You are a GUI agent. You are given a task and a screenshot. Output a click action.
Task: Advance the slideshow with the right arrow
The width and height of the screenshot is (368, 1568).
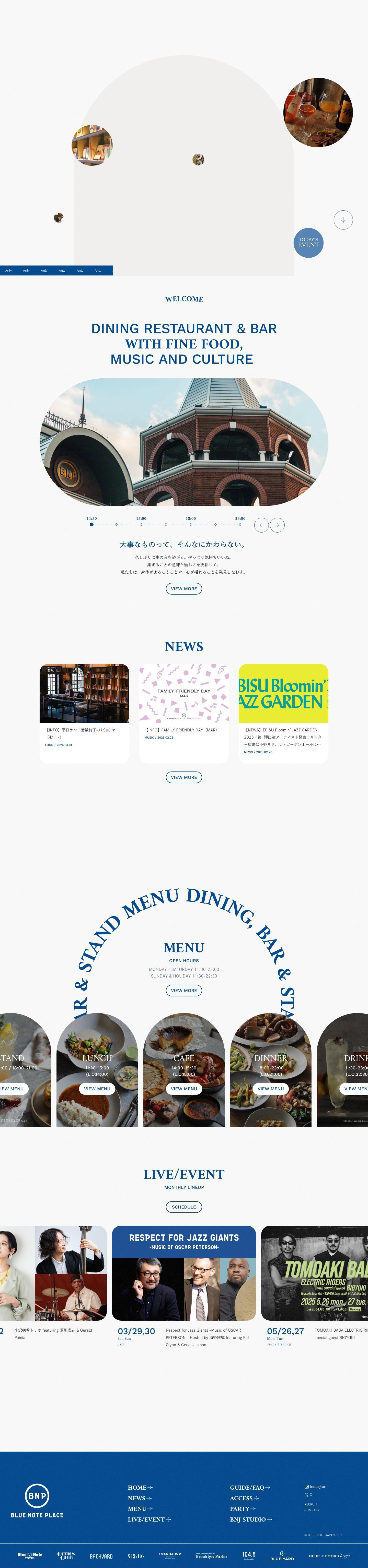[277, 525]
